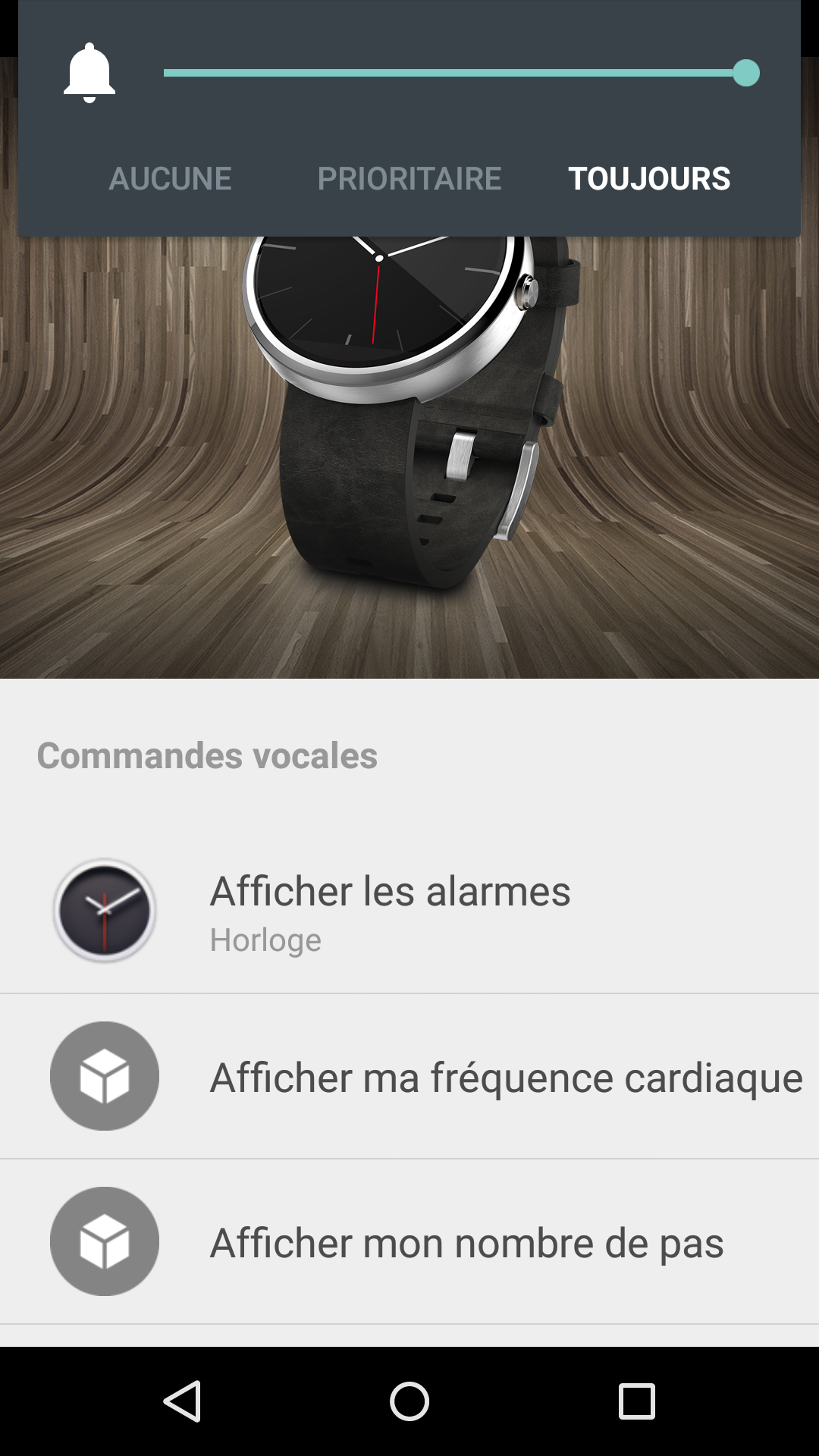819x1456 pixels.
Task: Select Afficher mon nombre de pas
Action: [409, 1241]
